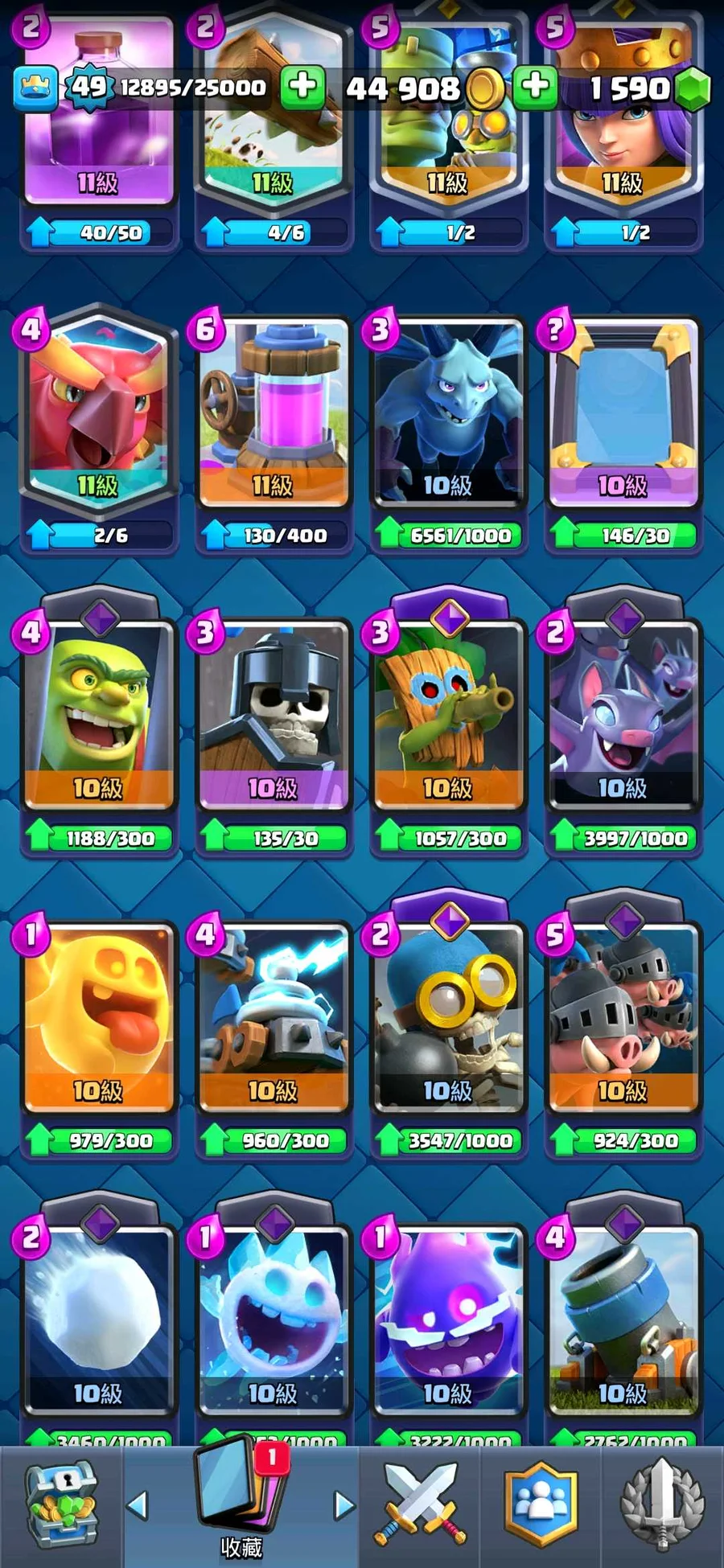Open the Royal Hogs card with 924/300
The image size is (724, 1568).
click(x=623, y=1018)
